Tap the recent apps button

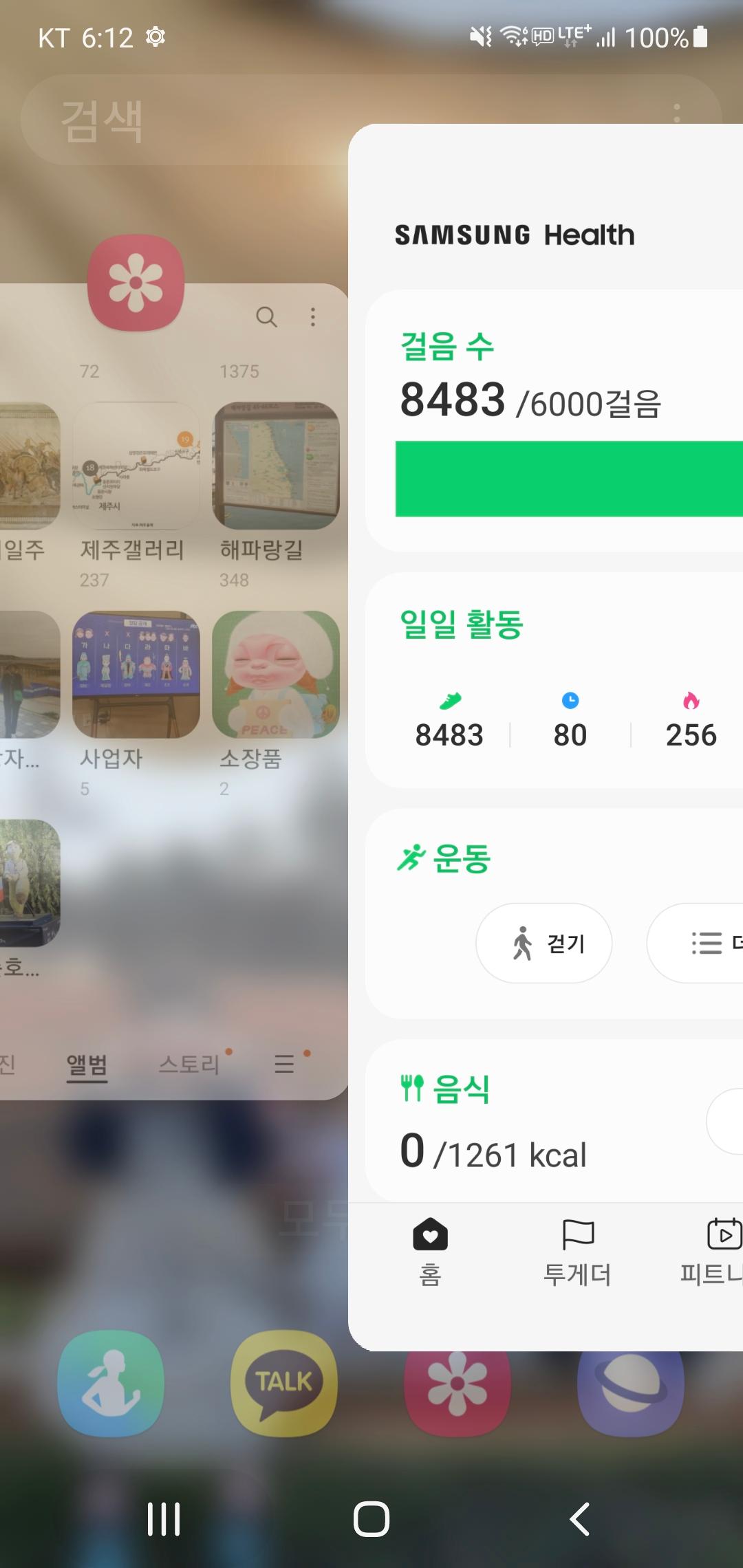(164, 1518)
